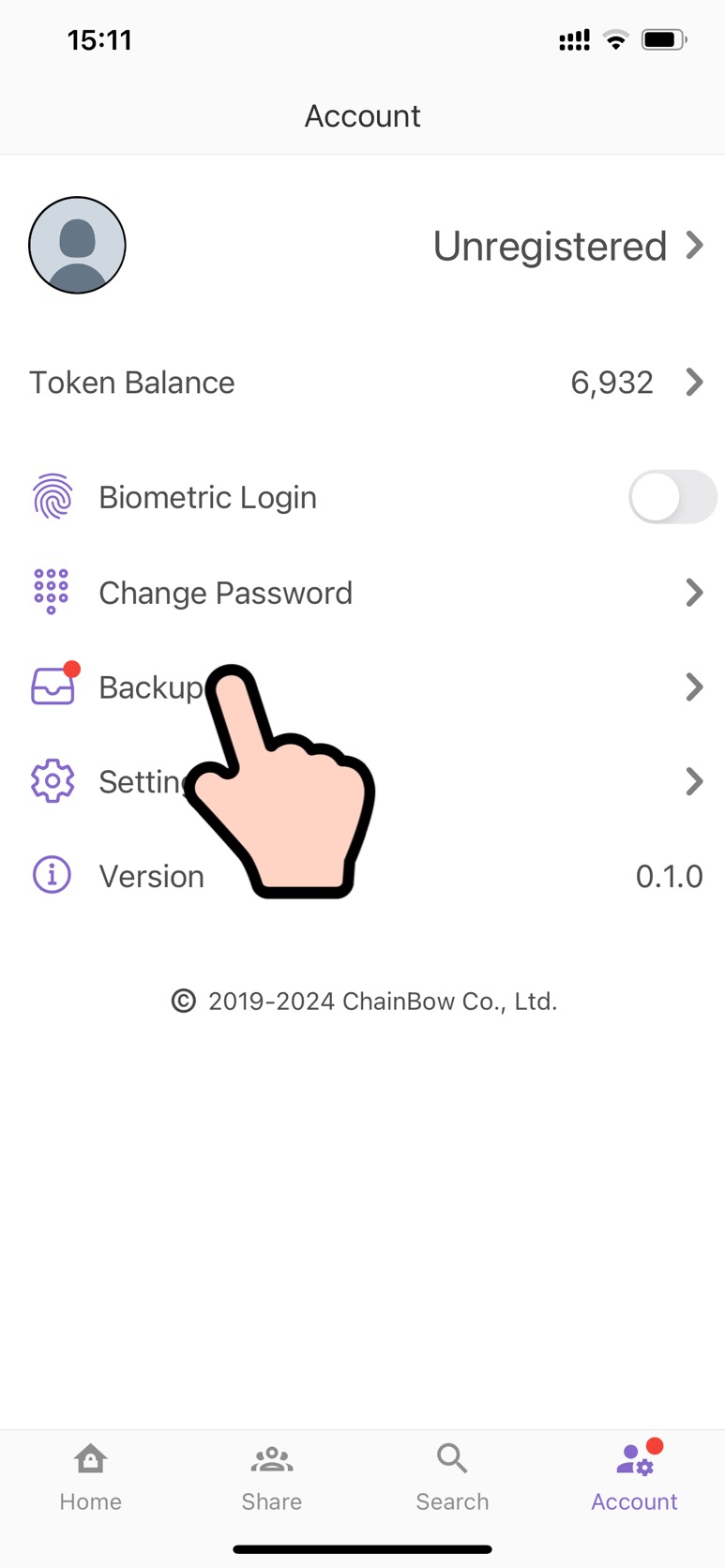Enable the Biometric Login switch
This screenshot has width=725, height=1568.
point(672,497)
